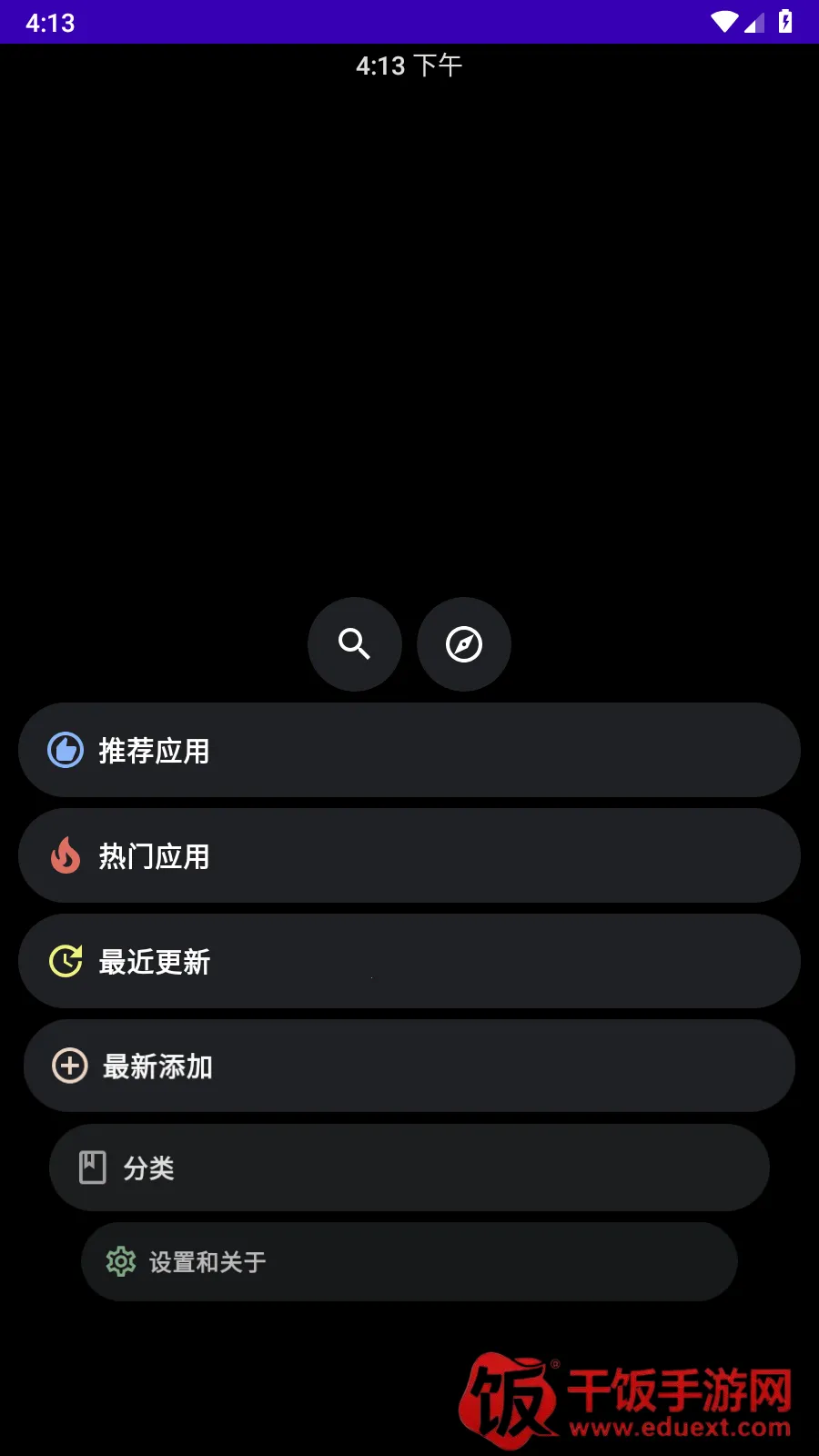Show 最近更新 recently updated apps
The height and width of the screenshot is (1456, 819).
pyautogui.click(x=409, y=962)
